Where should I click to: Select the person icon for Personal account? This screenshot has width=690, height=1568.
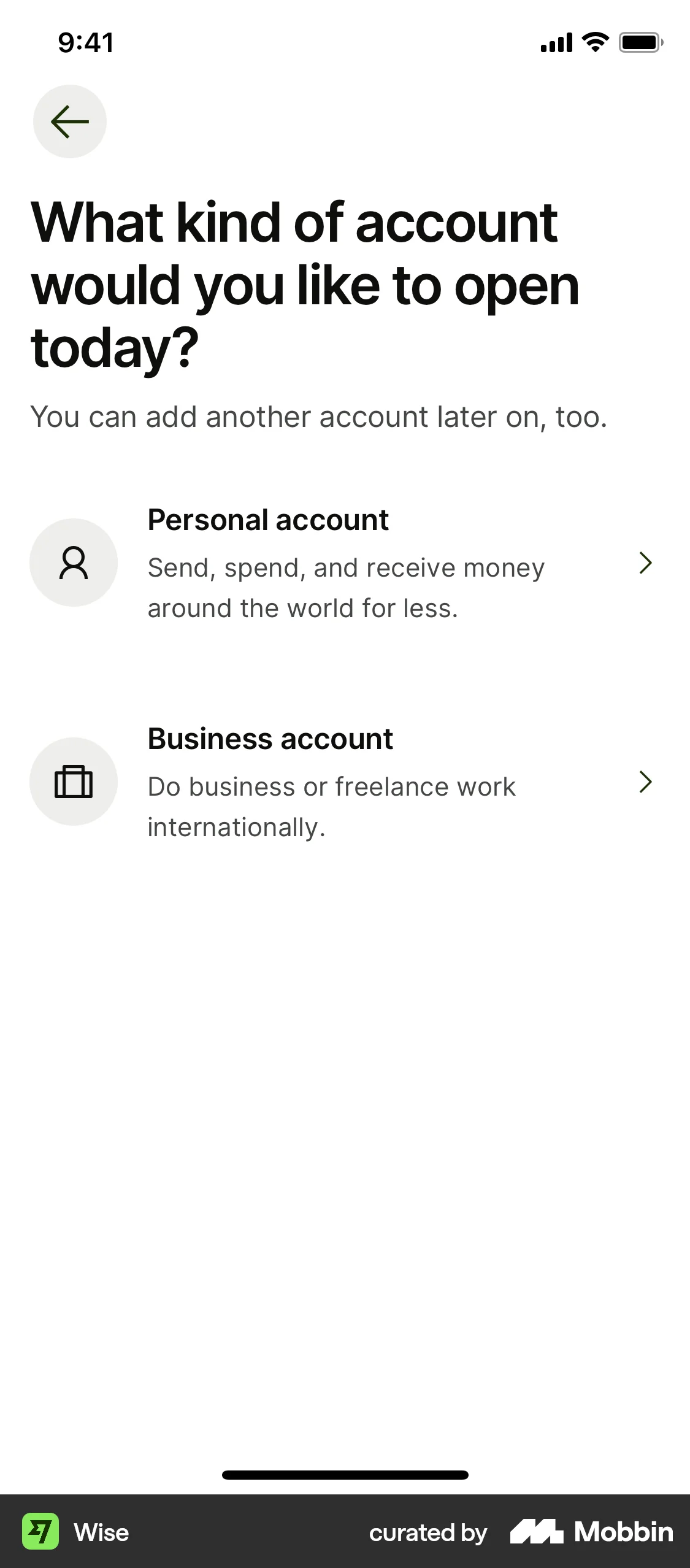point(73,563)
